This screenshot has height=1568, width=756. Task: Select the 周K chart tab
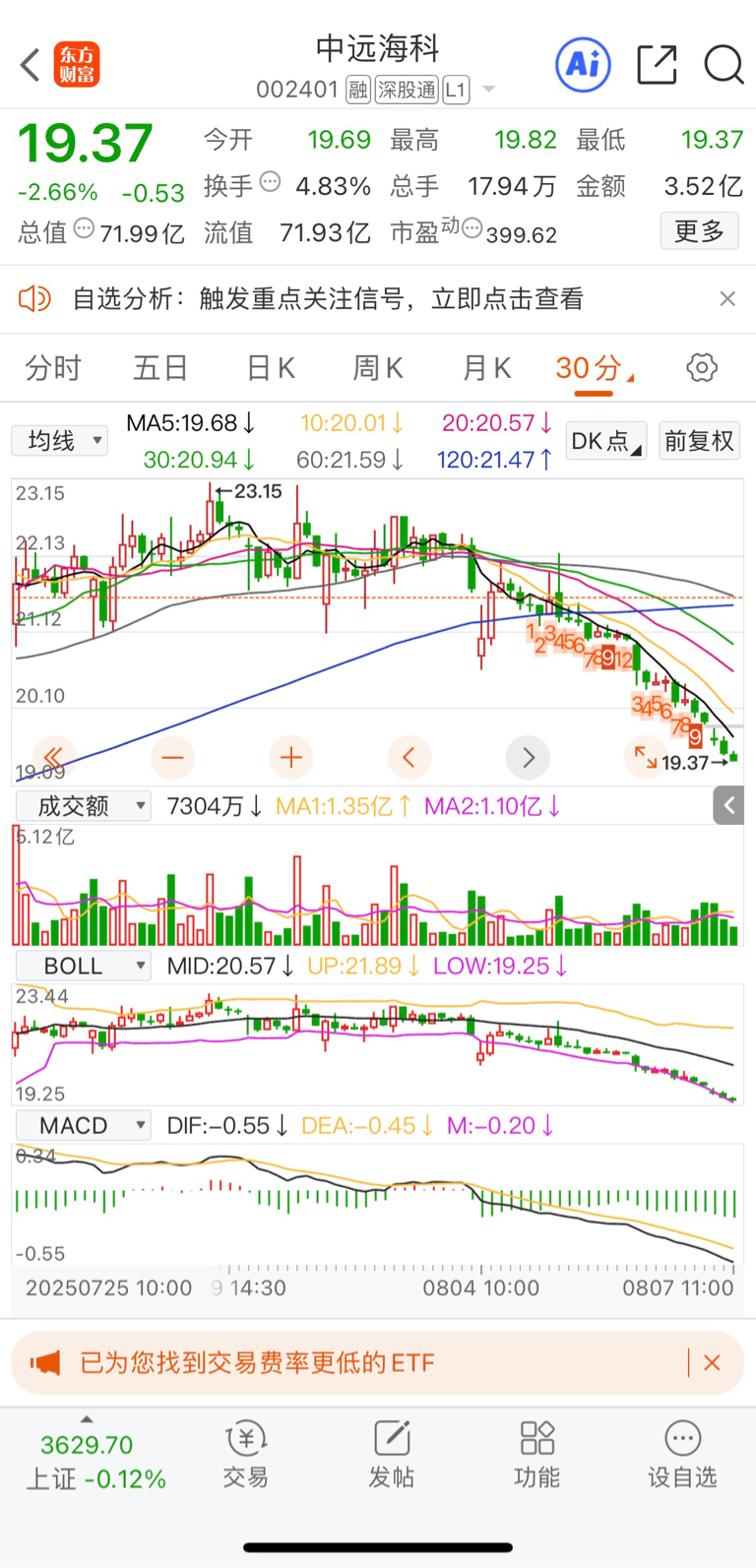point(378,368)
